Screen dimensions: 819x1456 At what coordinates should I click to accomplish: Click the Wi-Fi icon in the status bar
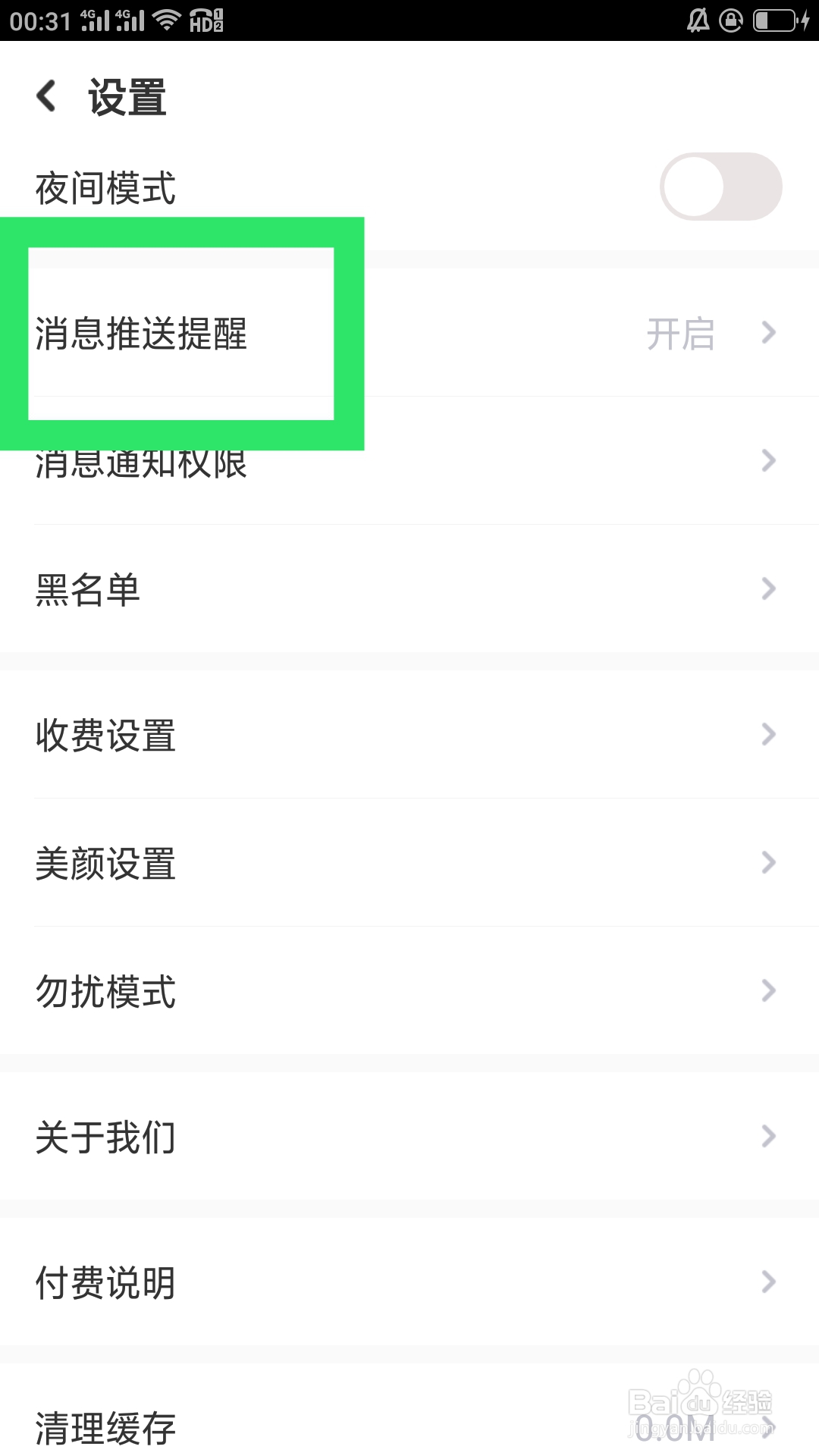[x=167, y=19]
